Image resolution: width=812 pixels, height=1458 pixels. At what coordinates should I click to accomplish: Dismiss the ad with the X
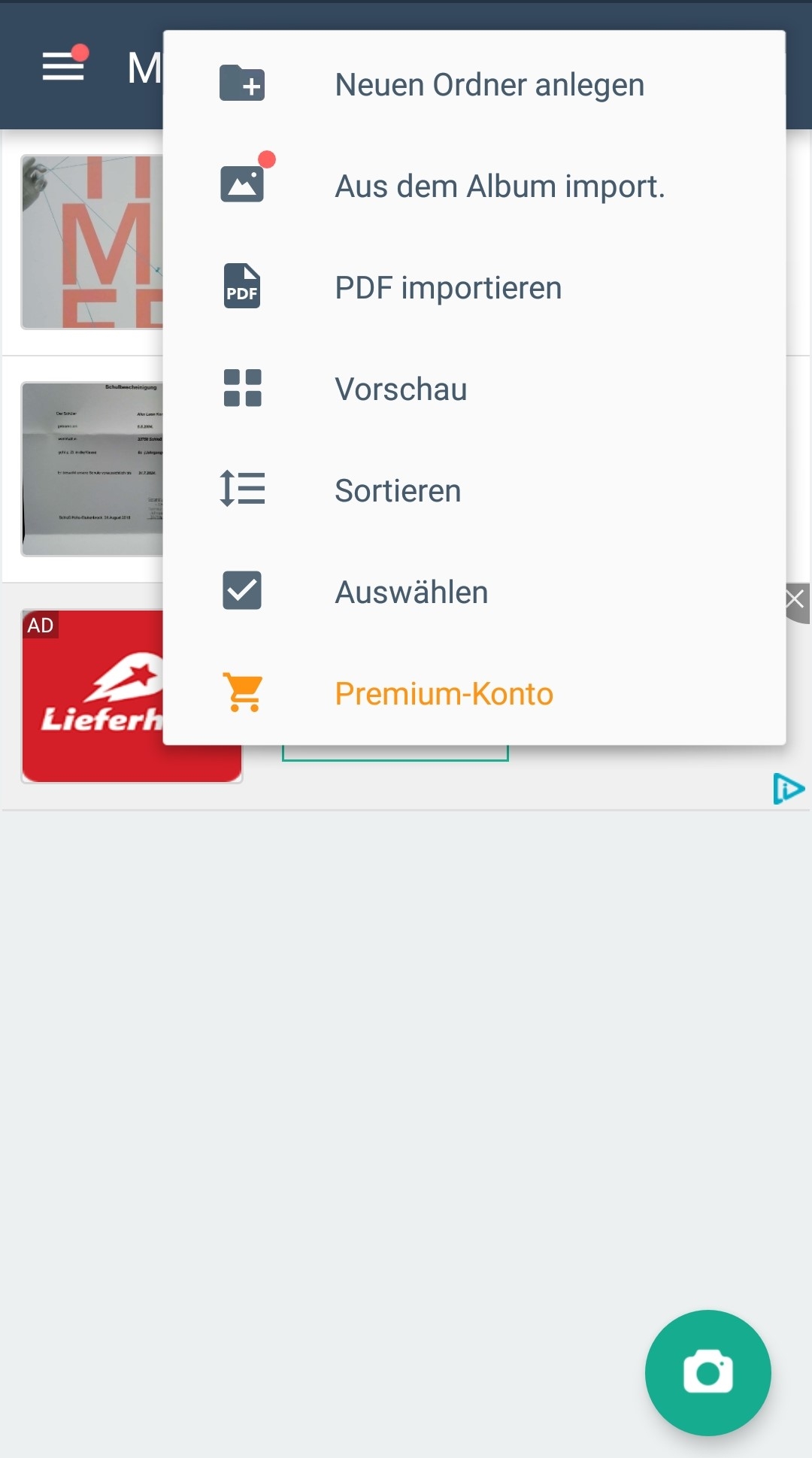[795, 599]
